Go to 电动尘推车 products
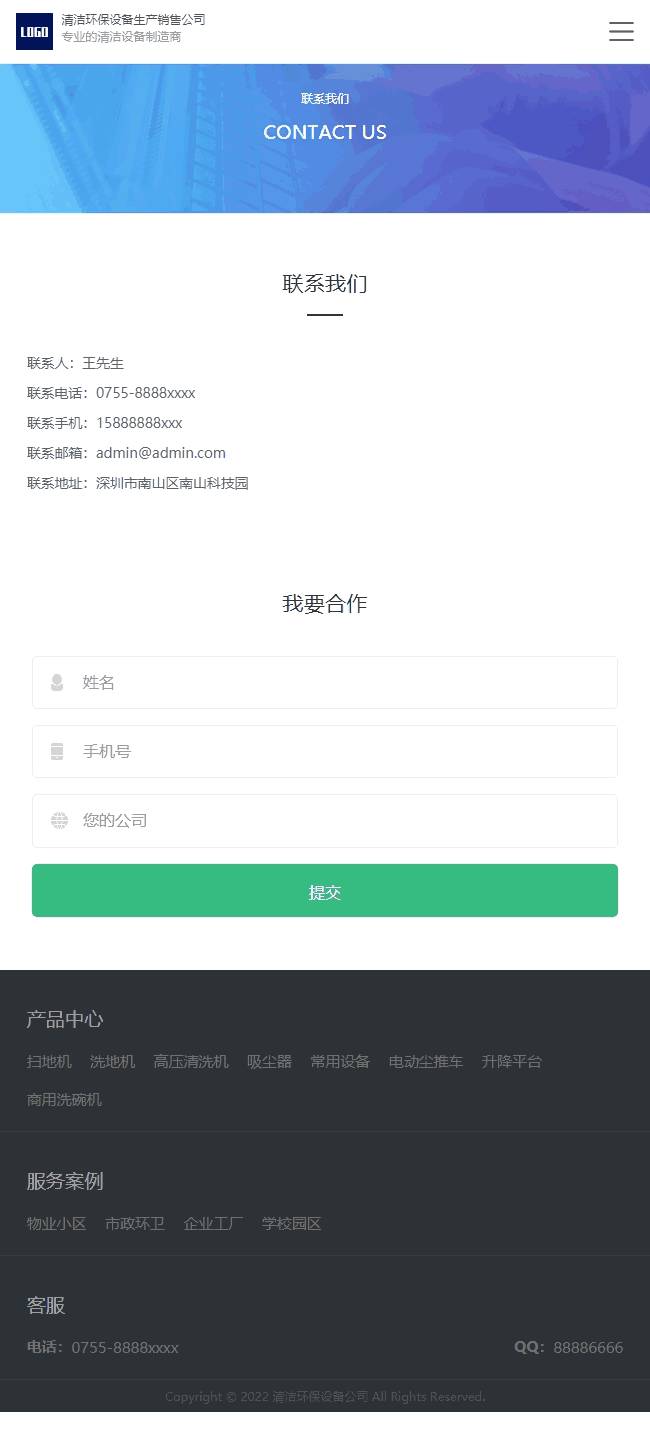Viewport: 650px width, 1432px height. point(426,1062)
